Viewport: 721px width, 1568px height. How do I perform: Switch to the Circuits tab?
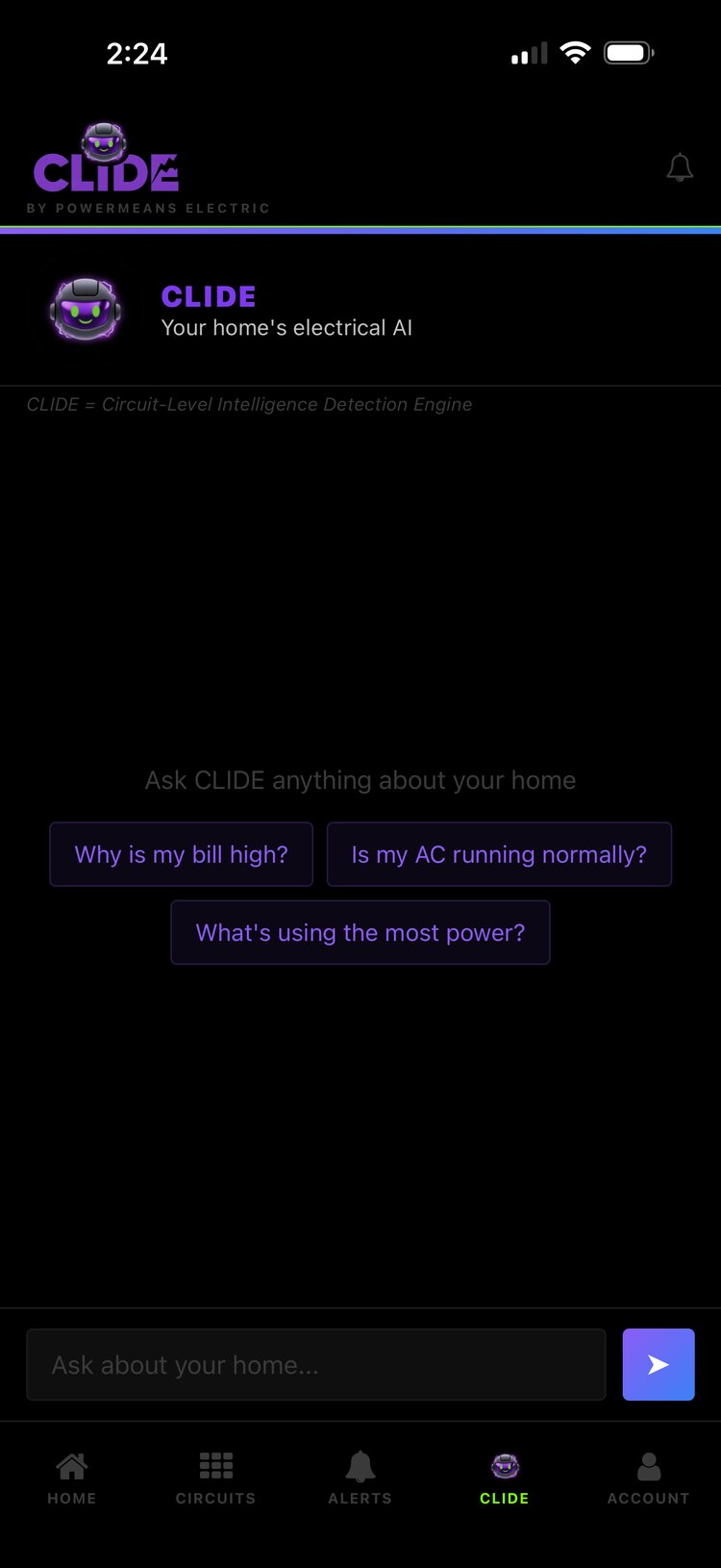216,1479
